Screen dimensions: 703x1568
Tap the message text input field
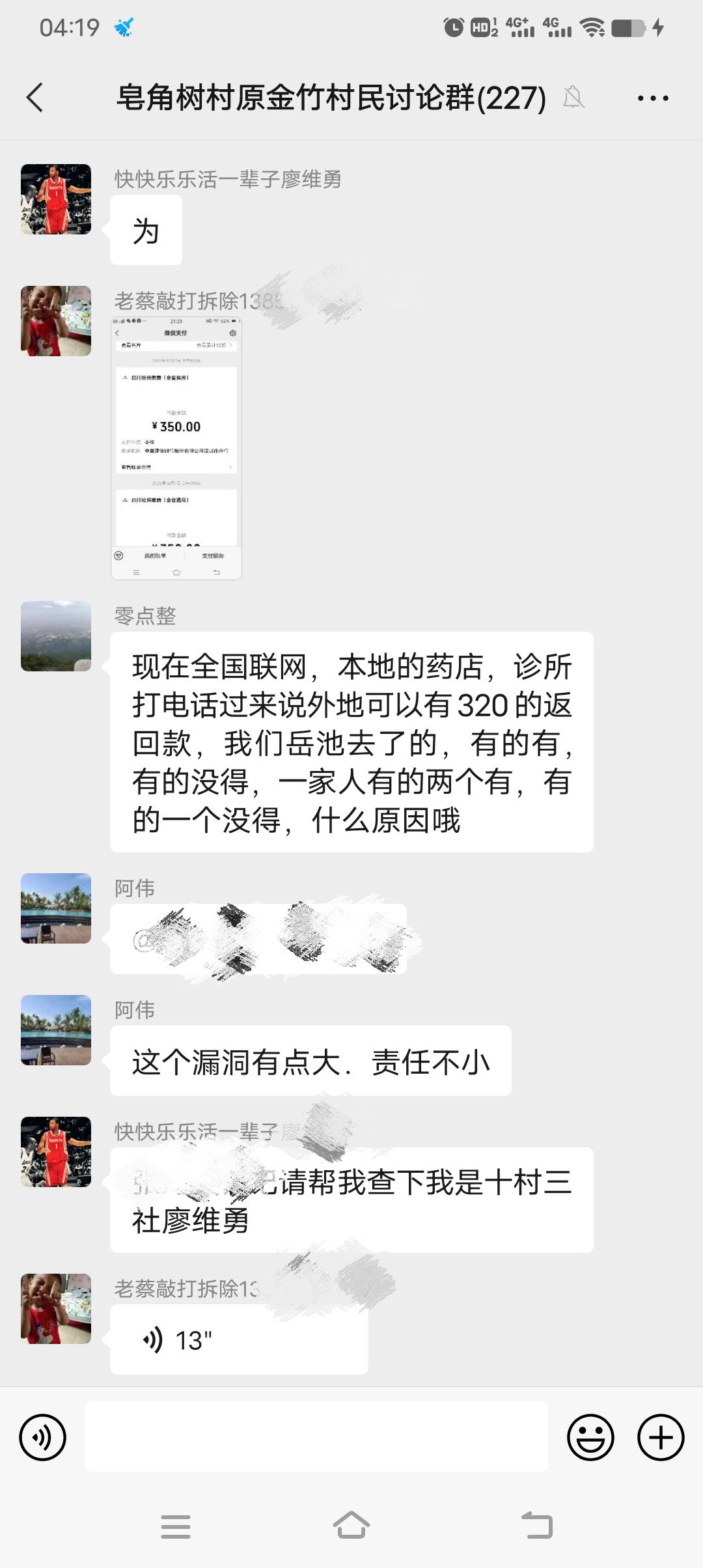(316, 1437)
